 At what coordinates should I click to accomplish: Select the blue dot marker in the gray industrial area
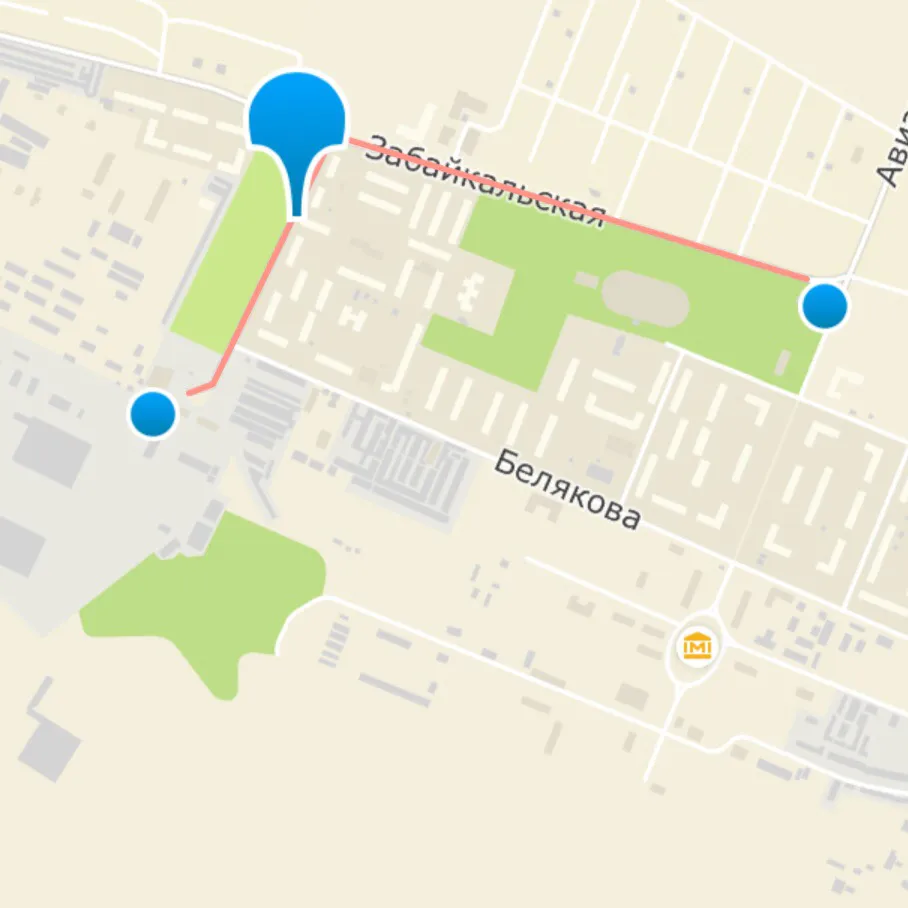pos(154,413)
